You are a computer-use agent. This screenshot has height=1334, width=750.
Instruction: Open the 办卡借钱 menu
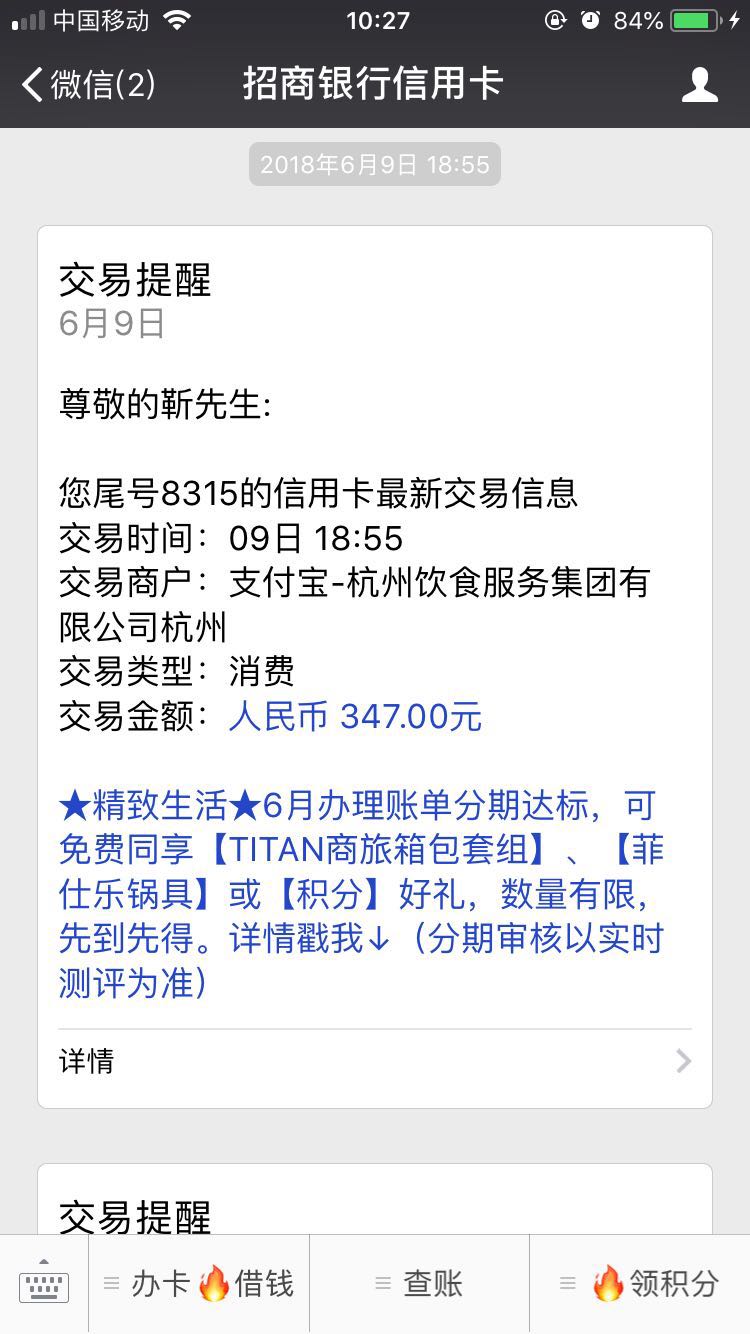point(199,1284)
